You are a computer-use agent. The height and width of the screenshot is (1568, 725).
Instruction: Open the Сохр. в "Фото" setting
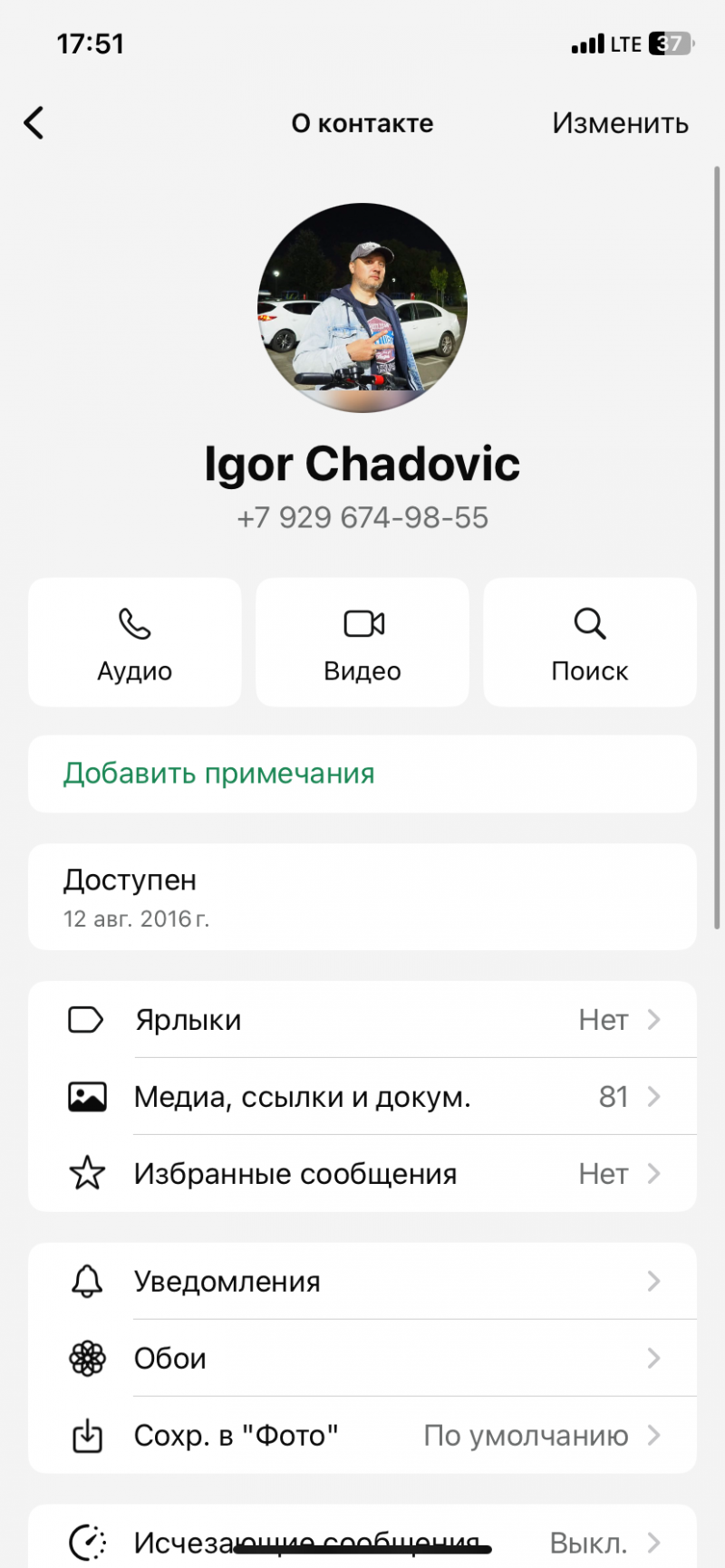click(362, 1436)
